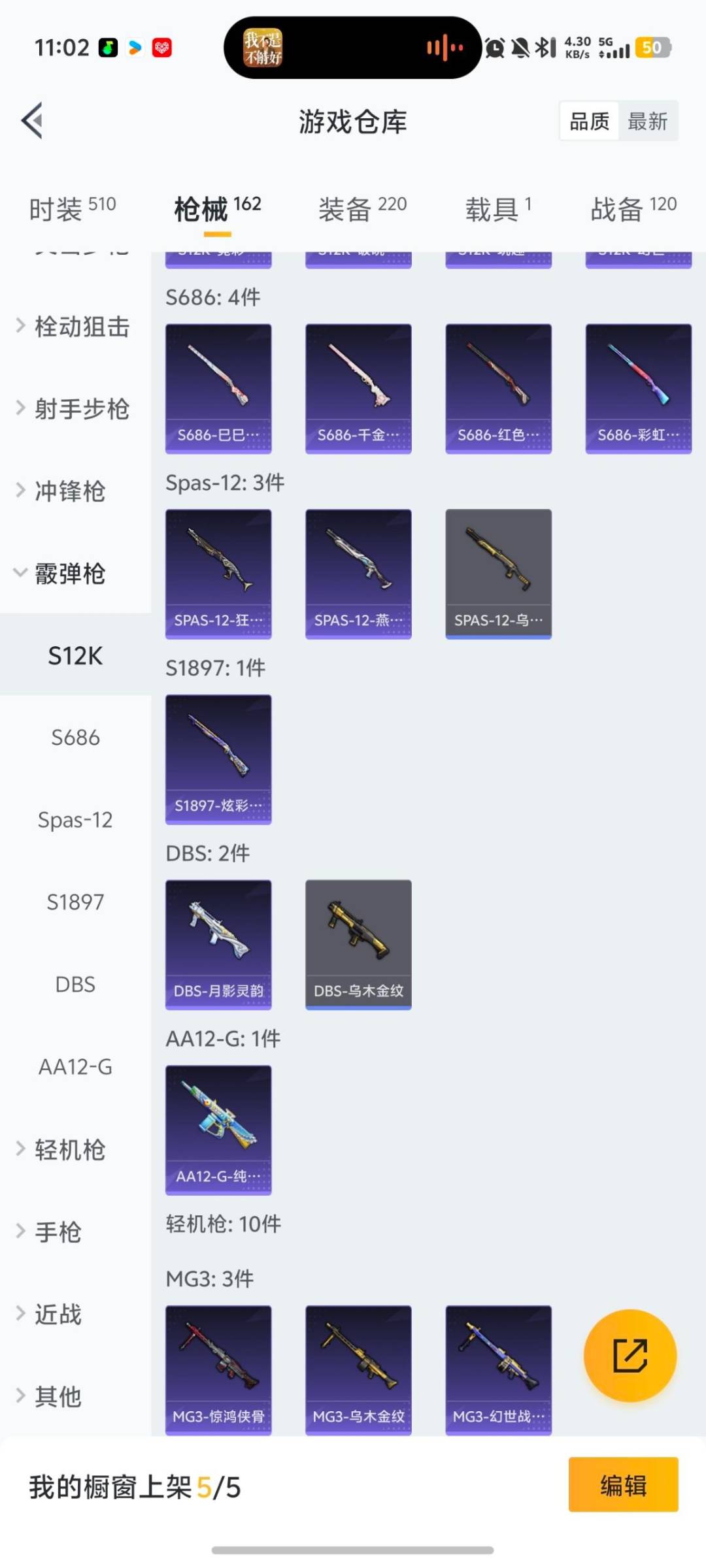The image size is (706, 1568).
Task: Tap the Bluetooth icon in status bar
Action: pos(546,47)
